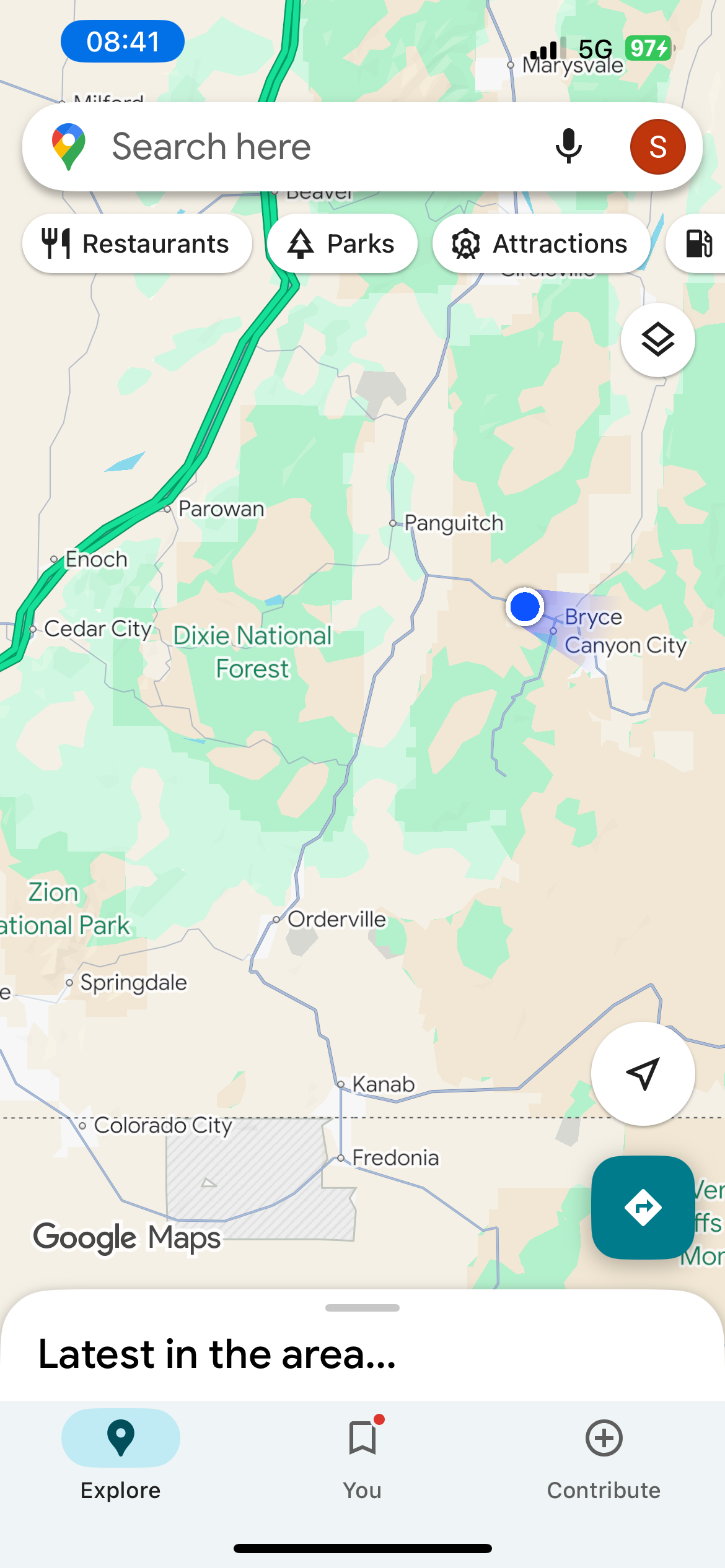Screen dimensions: 725x1568
Task: Open the map layers selector
Action: click(x=657, y=340)
